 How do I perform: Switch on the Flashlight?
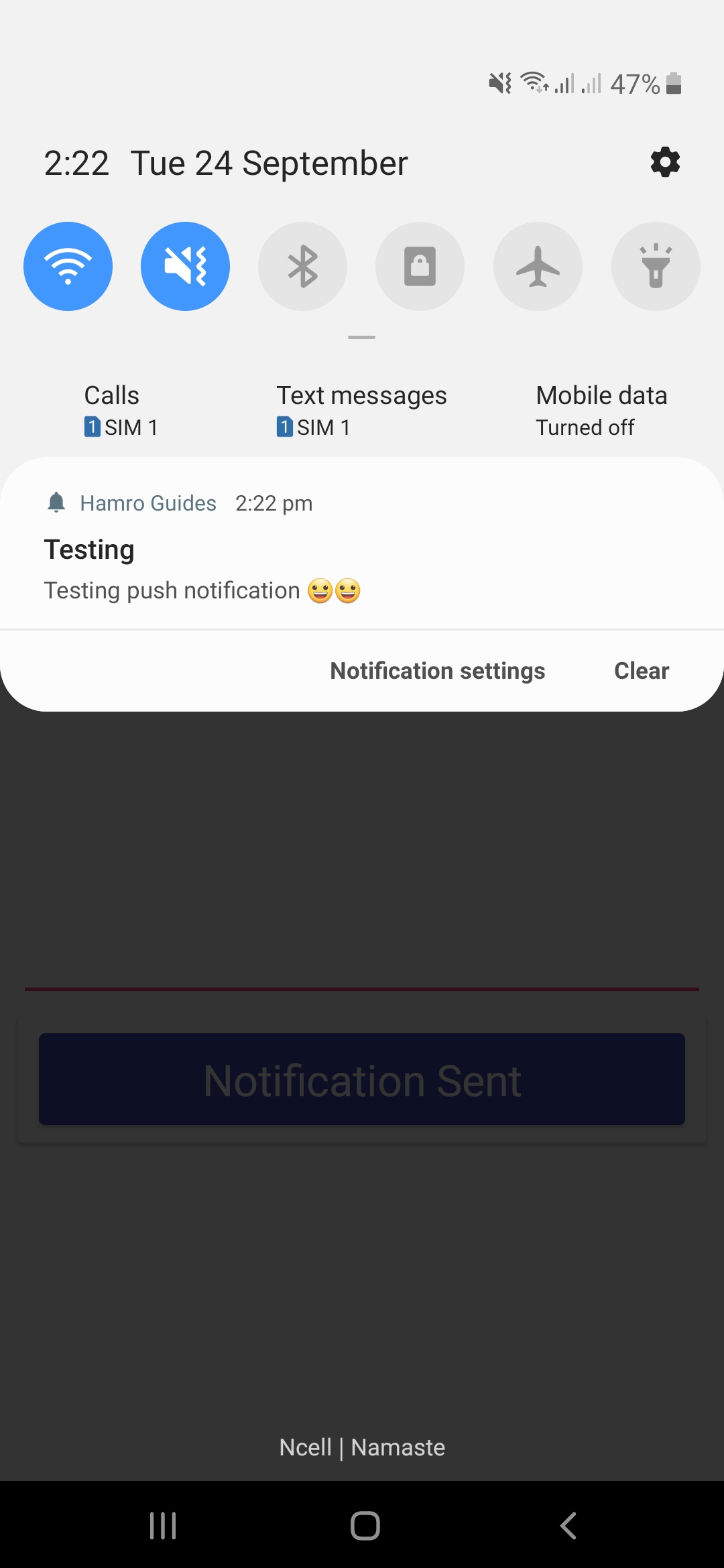tap(656, 266)
